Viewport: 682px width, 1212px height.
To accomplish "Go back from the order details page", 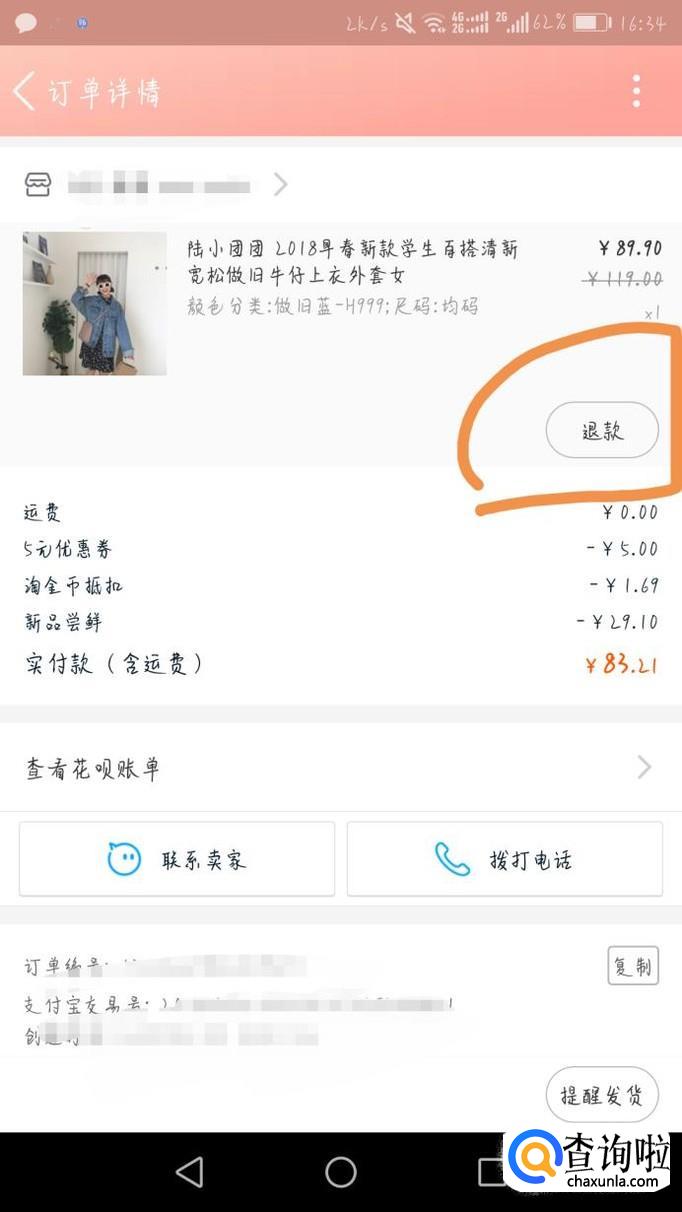I will click(24, 91).
